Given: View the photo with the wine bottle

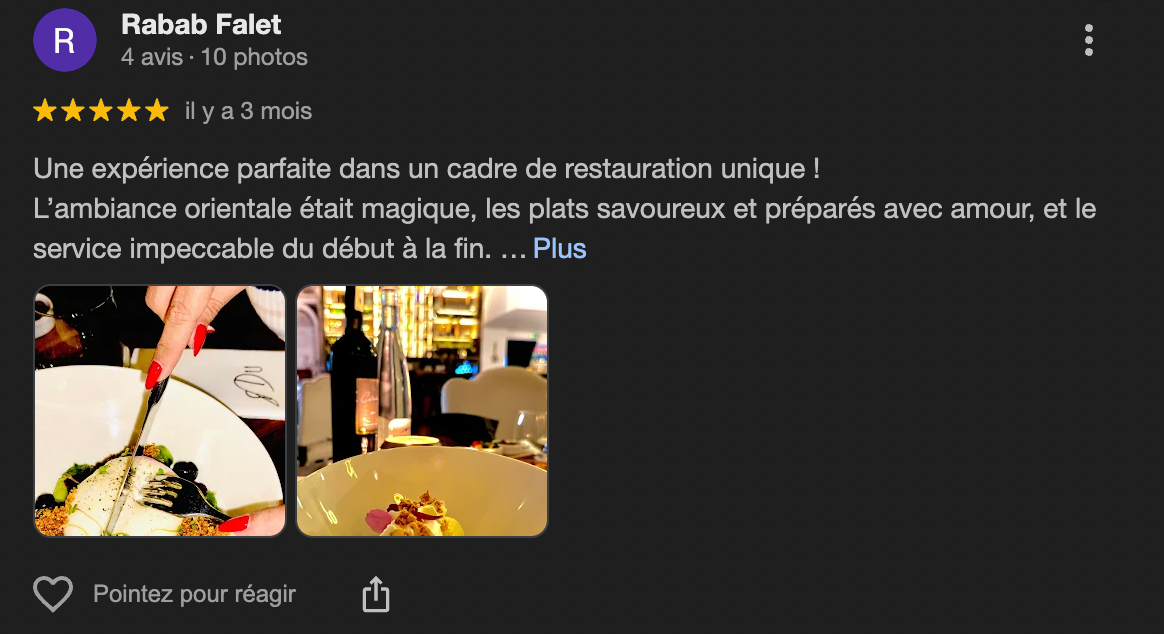Looking at the screenshot, I should [422, 411].
